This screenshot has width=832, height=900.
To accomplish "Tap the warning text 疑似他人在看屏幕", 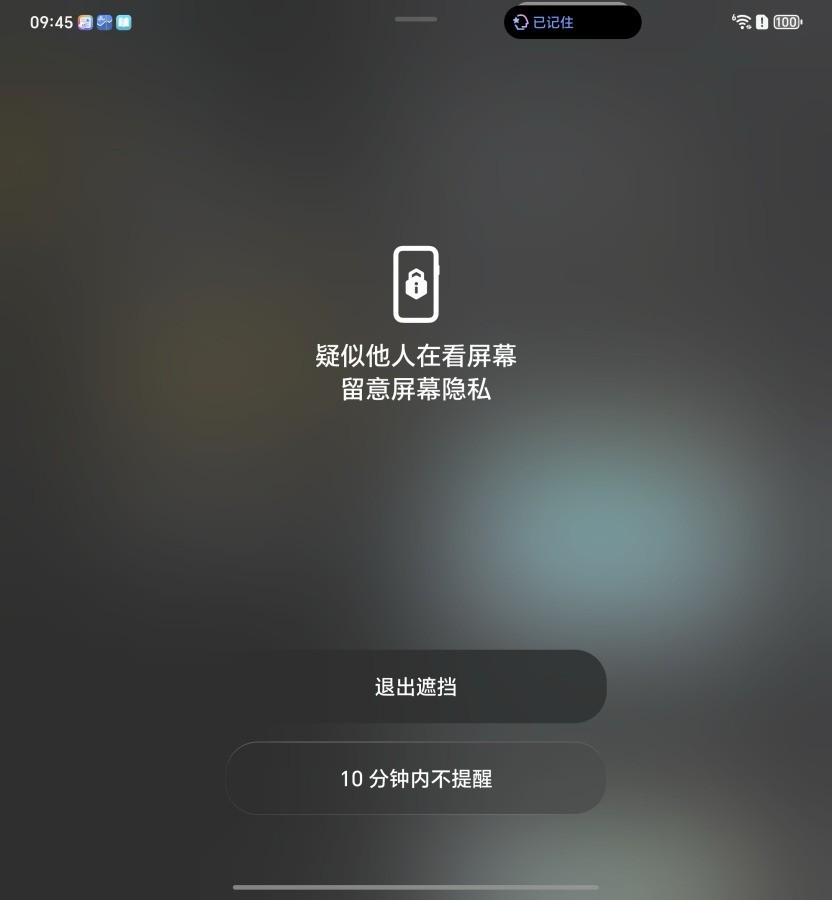I will [416, 356].
